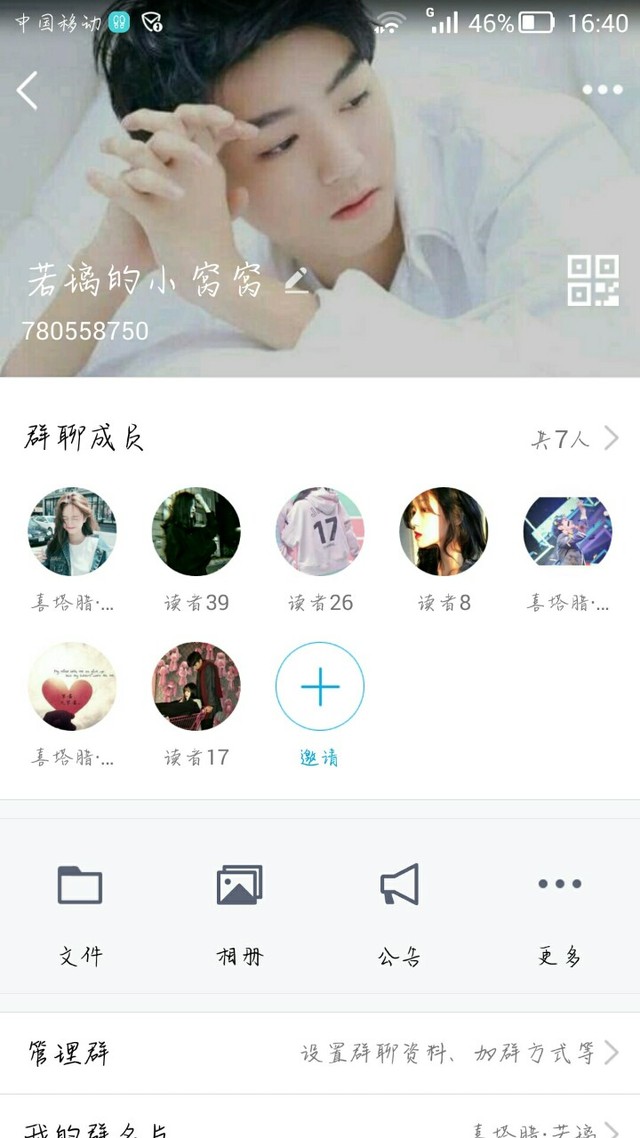Open the 管理群 settings row

click(x=320, y=1053)
